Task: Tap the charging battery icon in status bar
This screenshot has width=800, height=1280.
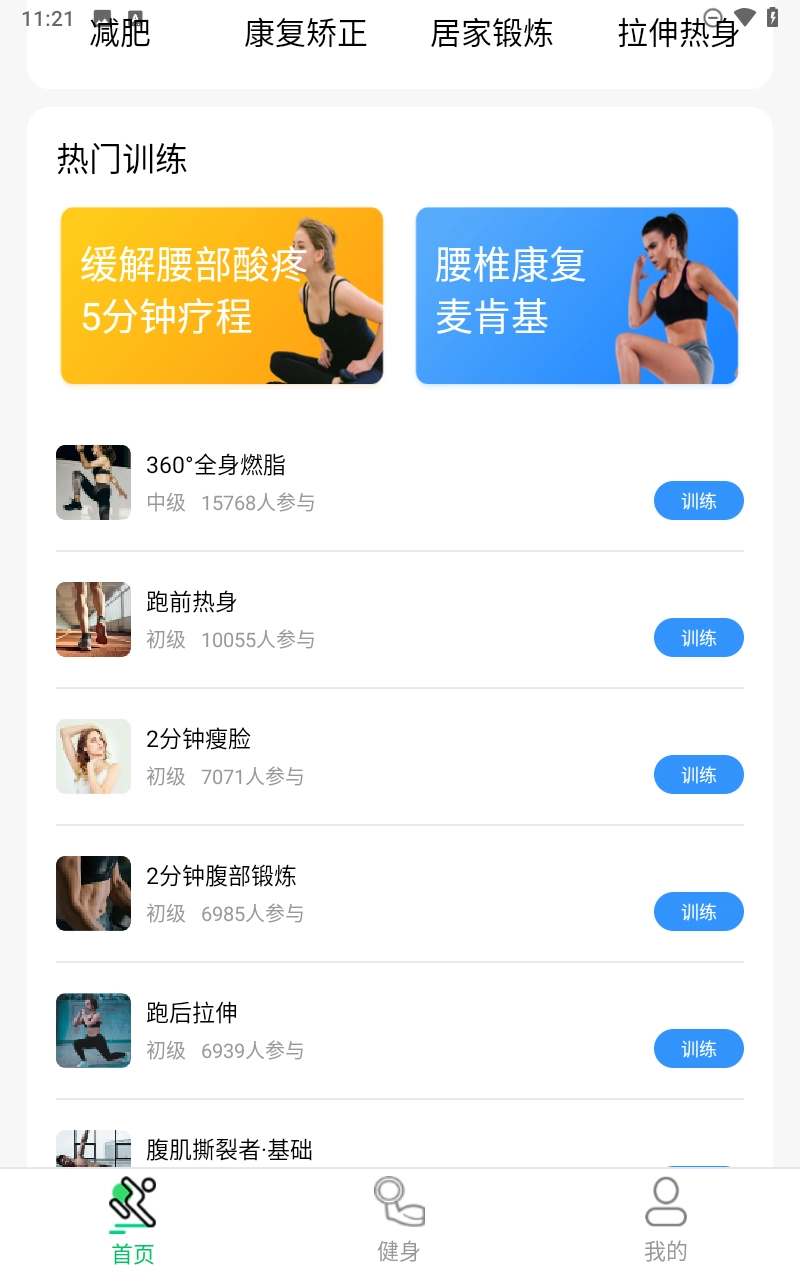Action: pos(770,16)
